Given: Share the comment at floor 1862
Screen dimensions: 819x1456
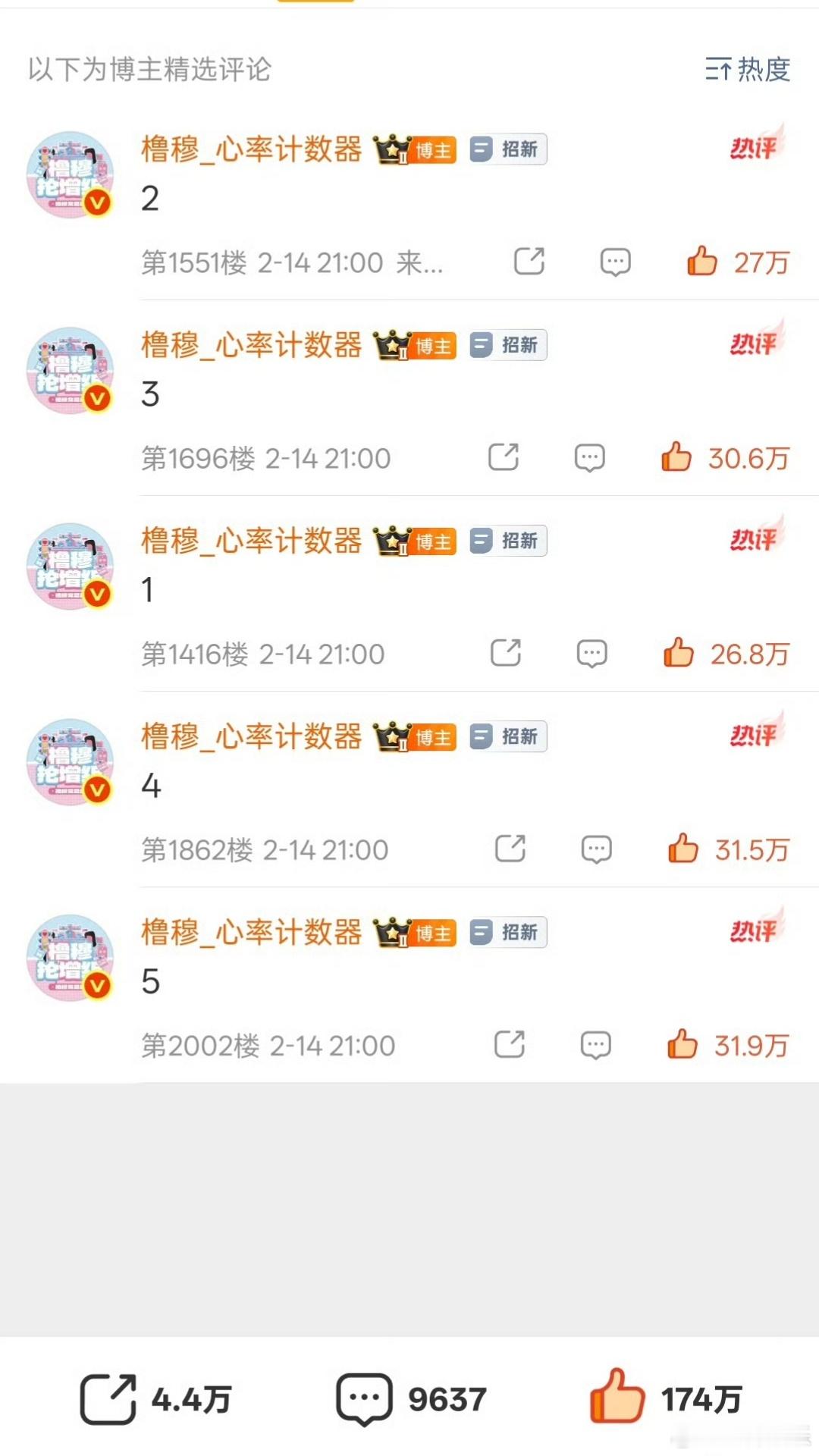Looking at the screenshot, I should (510, 849).
